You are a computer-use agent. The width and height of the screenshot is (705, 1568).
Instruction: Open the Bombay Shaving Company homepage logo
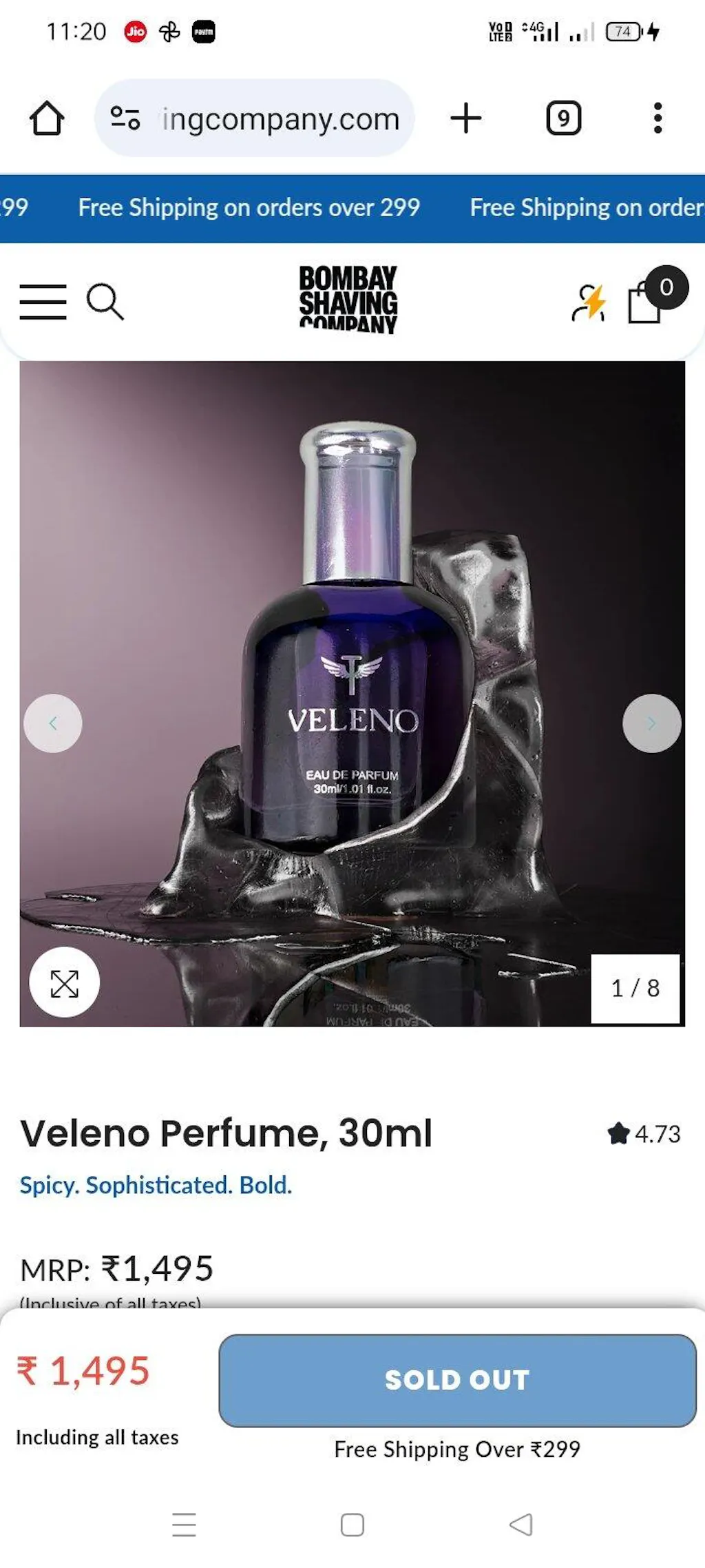click(348, 300)
